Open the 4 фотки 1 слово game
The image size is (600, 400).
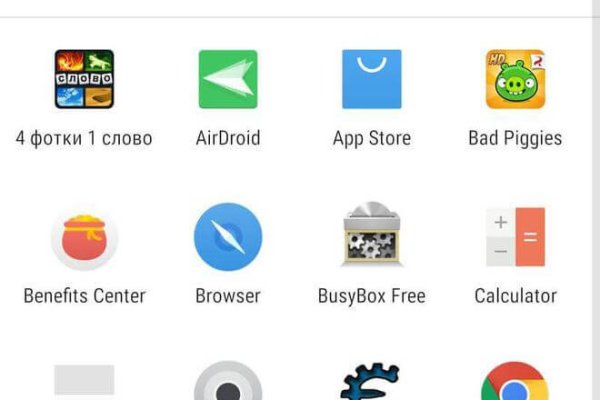(84, 80)
